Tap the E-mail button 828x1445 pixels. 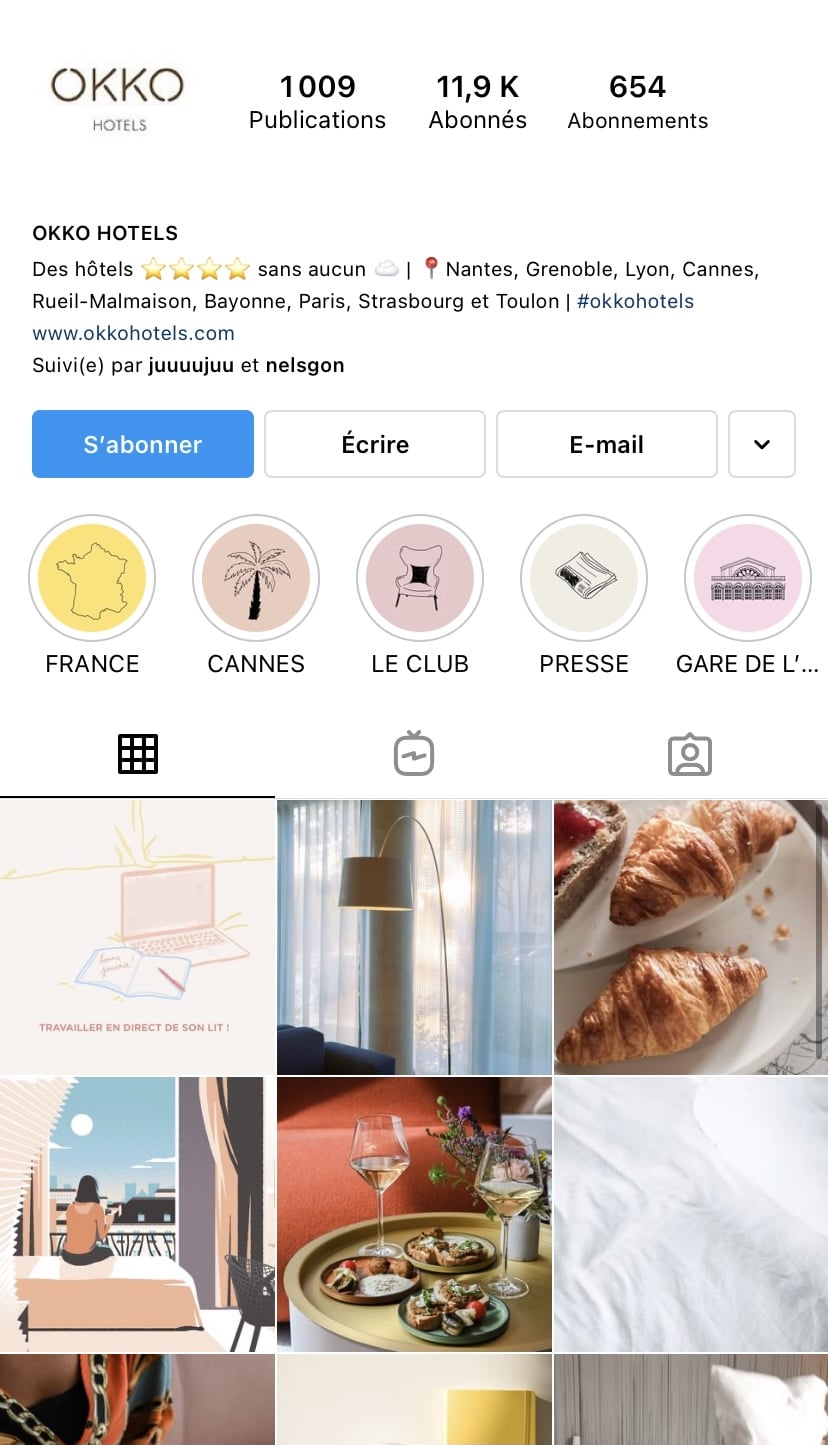pos(606,444)
